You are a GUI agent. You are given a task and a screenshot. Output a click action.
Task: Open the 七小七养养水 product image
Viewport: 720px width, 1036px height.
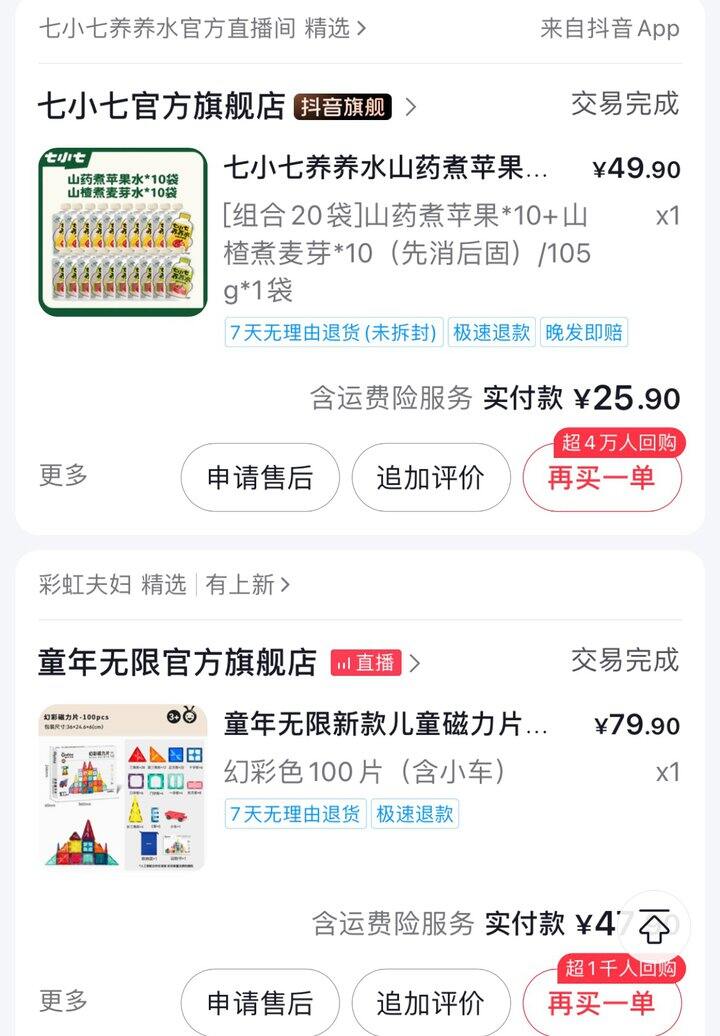point(123,232)
